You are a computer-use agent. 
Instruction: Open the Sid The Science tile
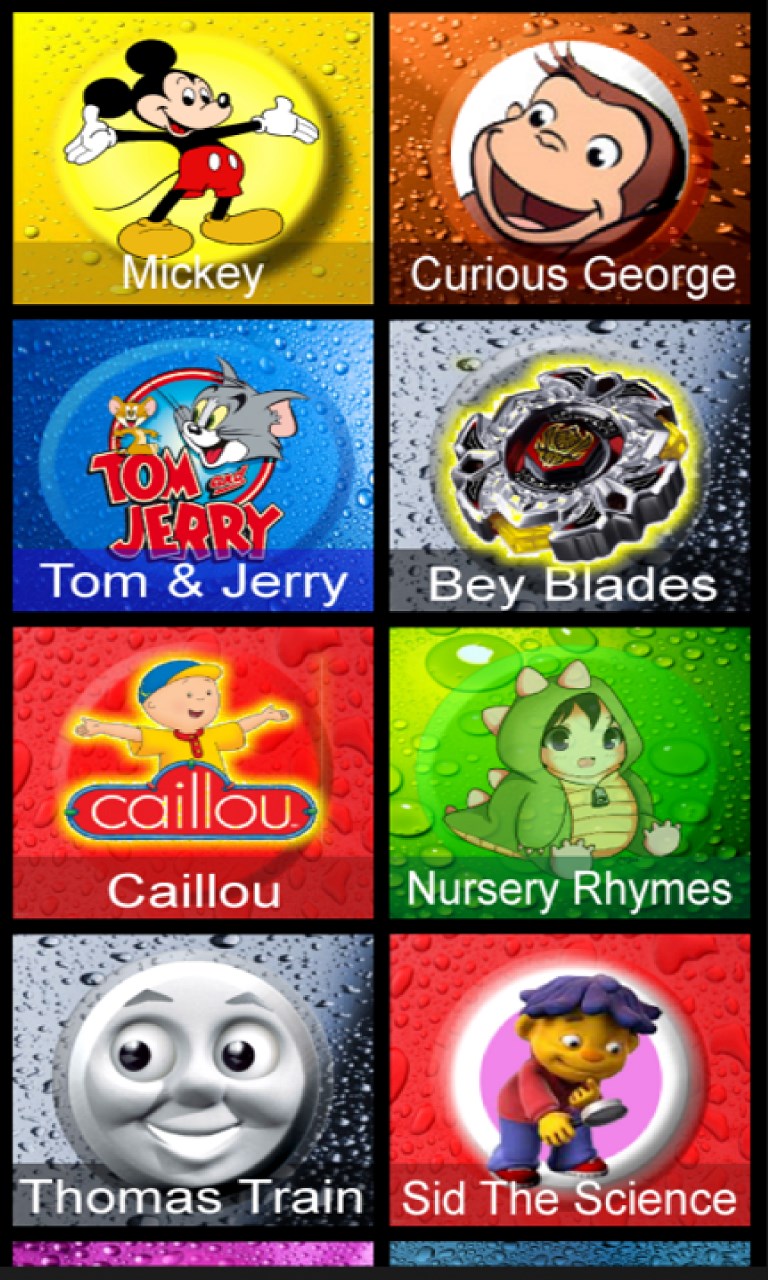(x=569, y=1079)
